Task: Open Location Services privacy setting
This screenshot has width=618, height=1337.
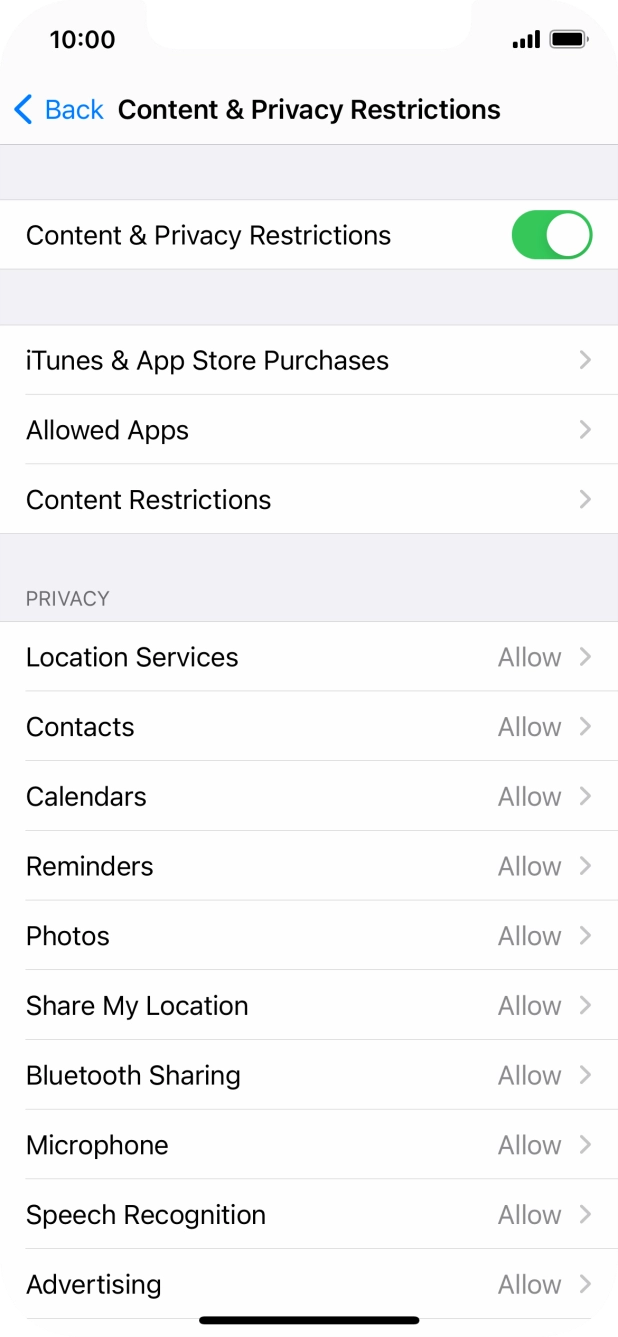Action: point(308,657)
